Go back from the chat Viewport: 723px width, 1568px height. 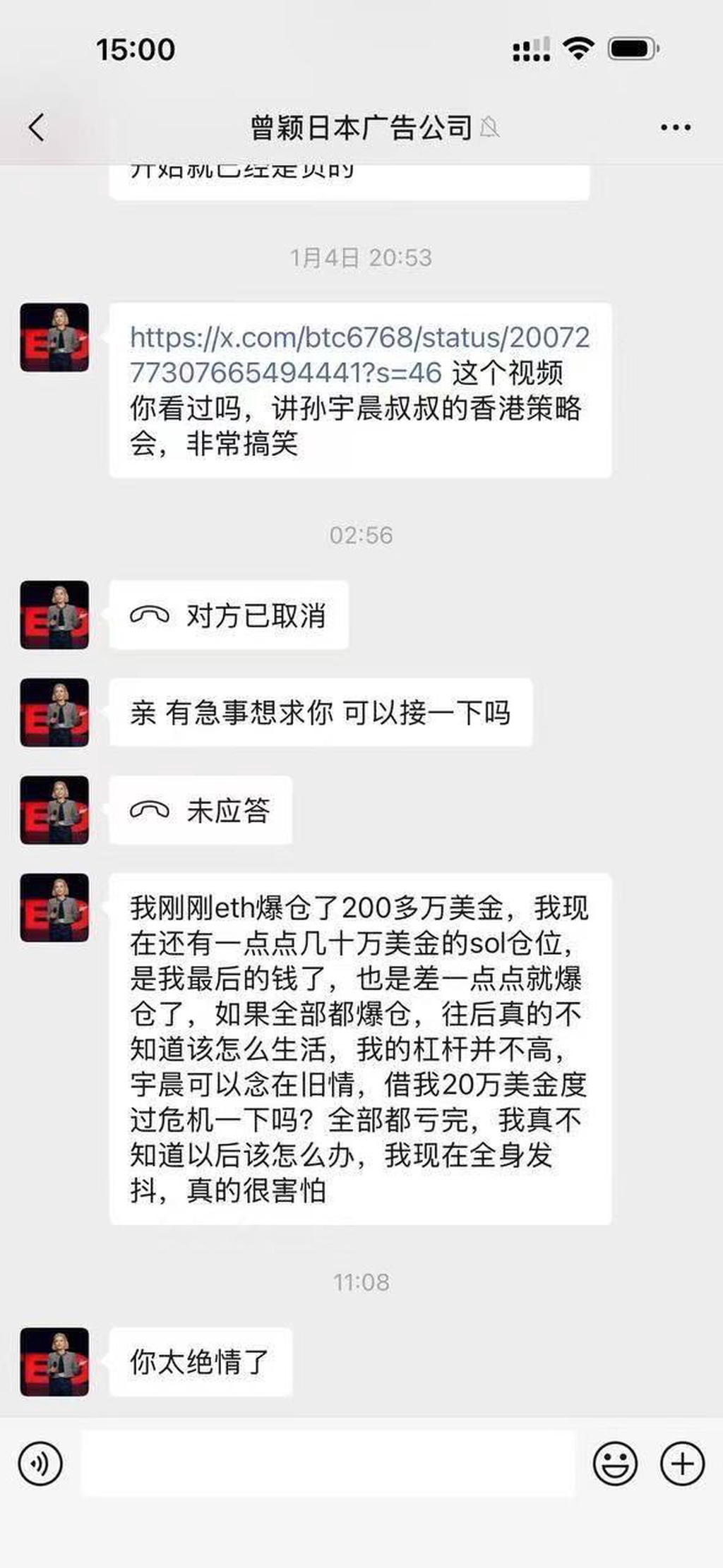tap(37, 128)
